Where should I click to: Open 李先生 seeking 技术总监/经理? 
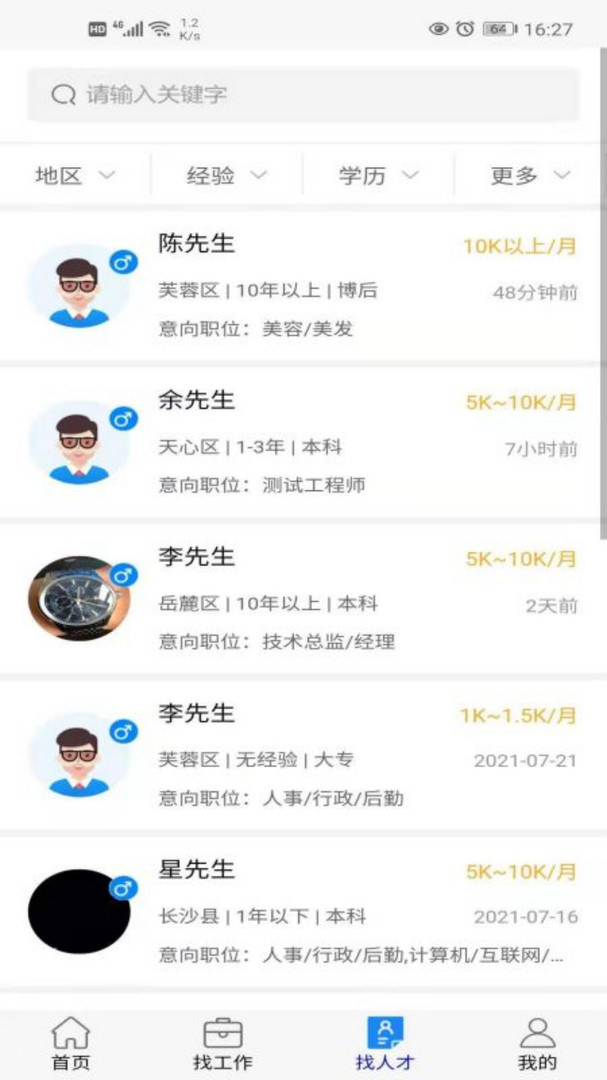[x=302, y=599]
